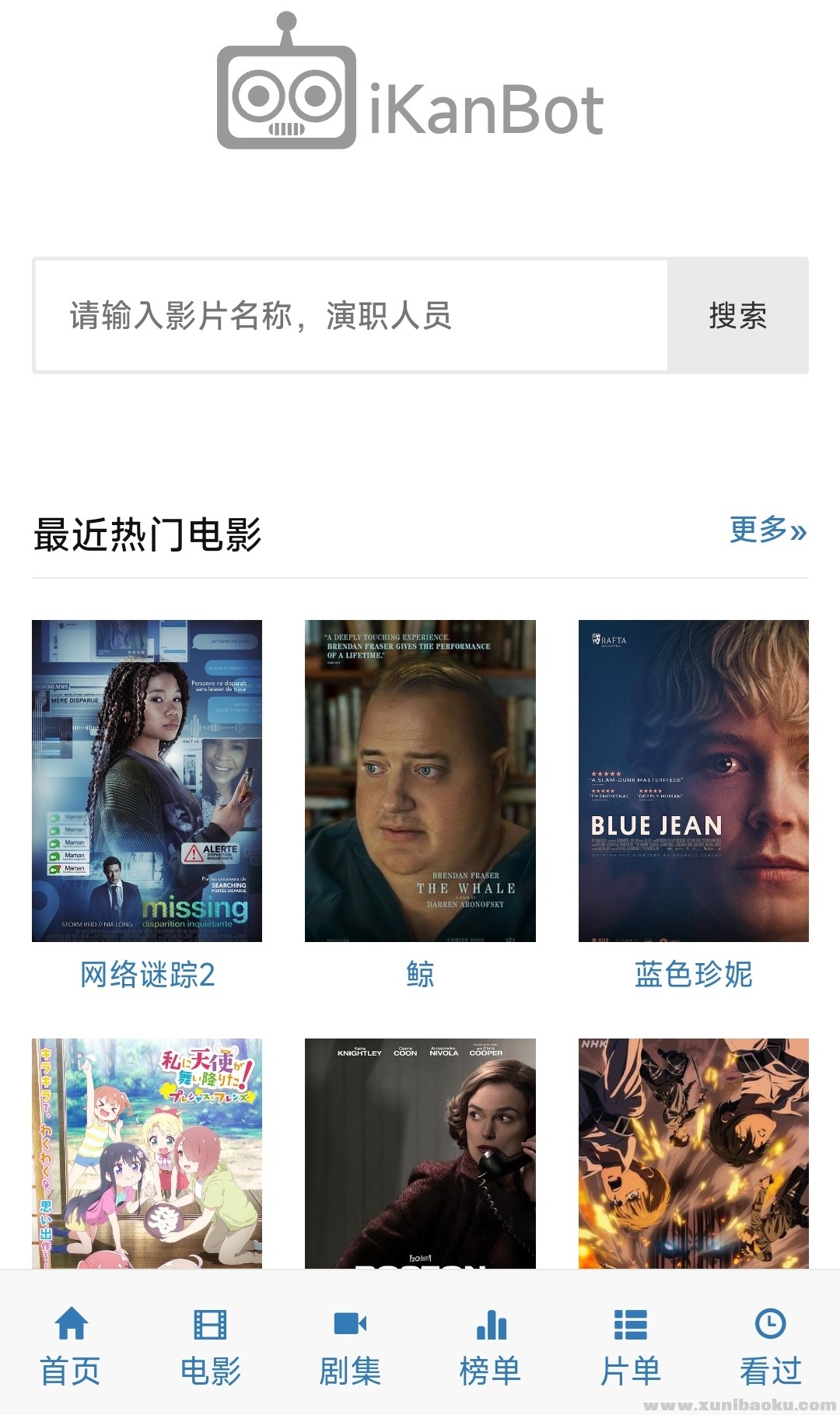Screen dimensions: 840x1415
Task: Open the 鲸 movie poster
Action: 420,780
